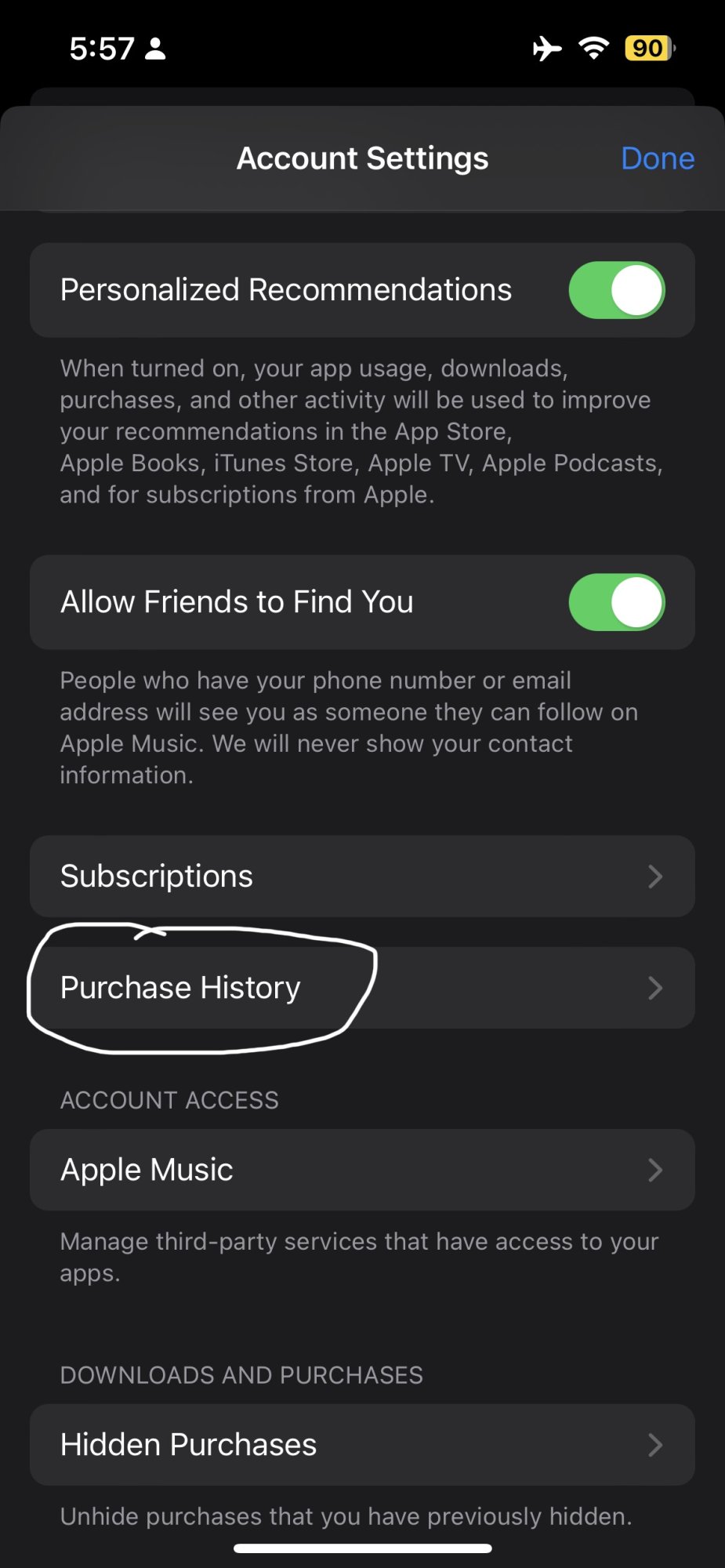Turn off Allow Friends to Find You
Screen dimensions: 725x1568
(616, 602)
